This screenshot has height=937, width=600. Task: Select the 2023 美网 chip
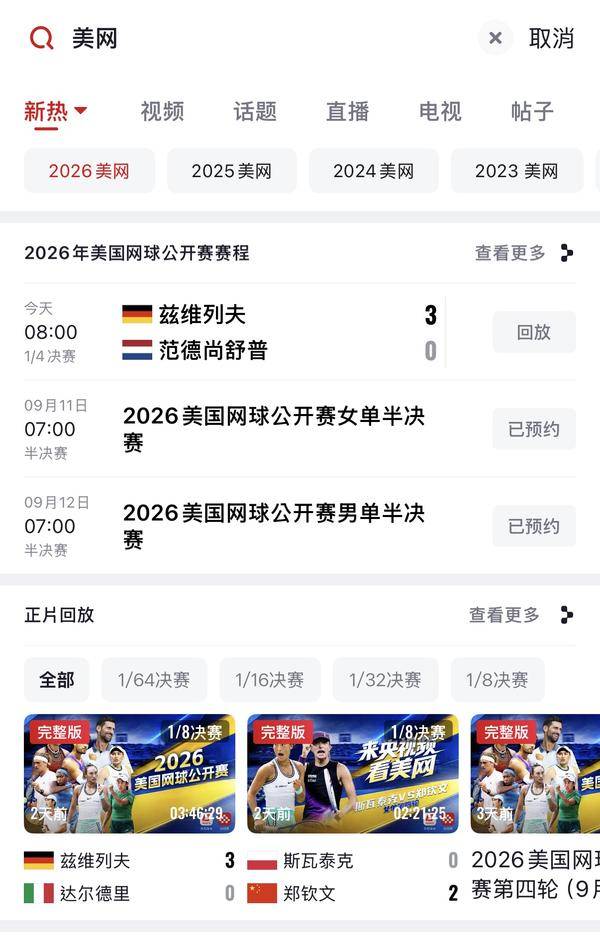pyautogui.click(x=516, y=171)
